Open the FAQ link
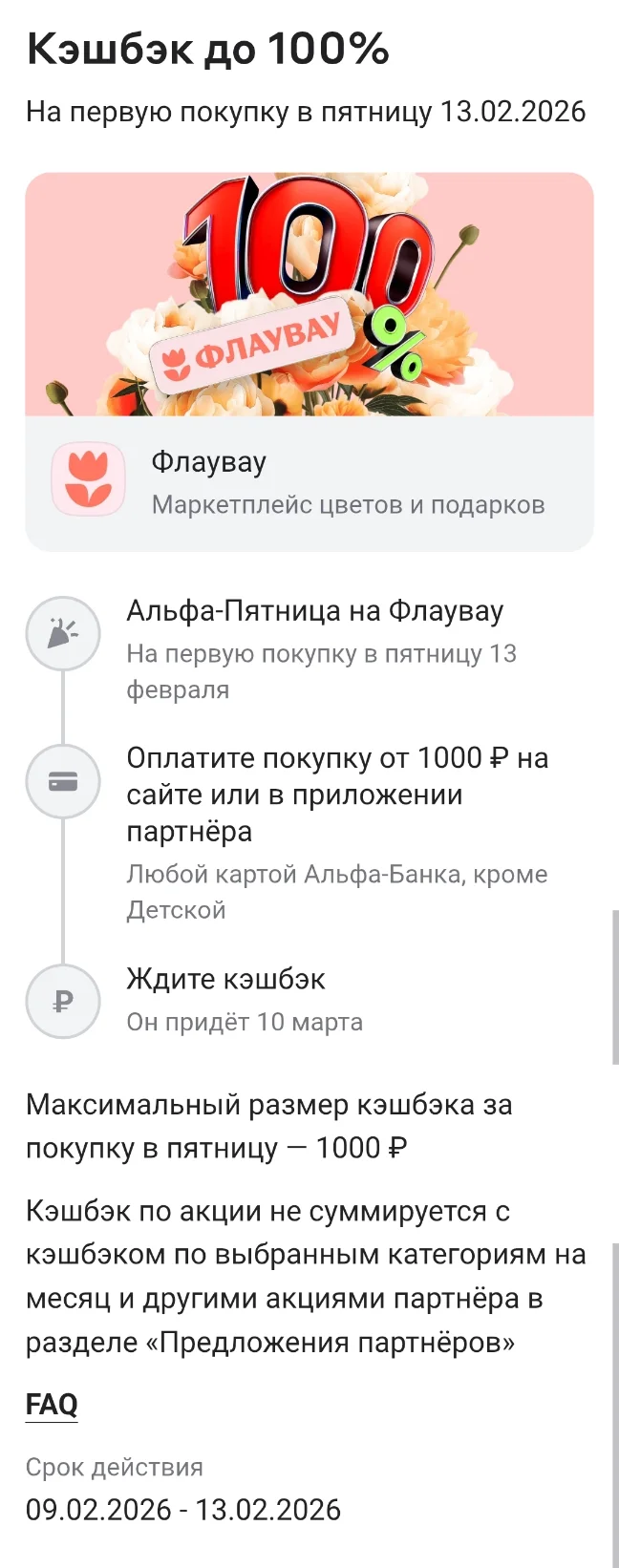This screenshot has height=1568, width=619. (52, 1405)
